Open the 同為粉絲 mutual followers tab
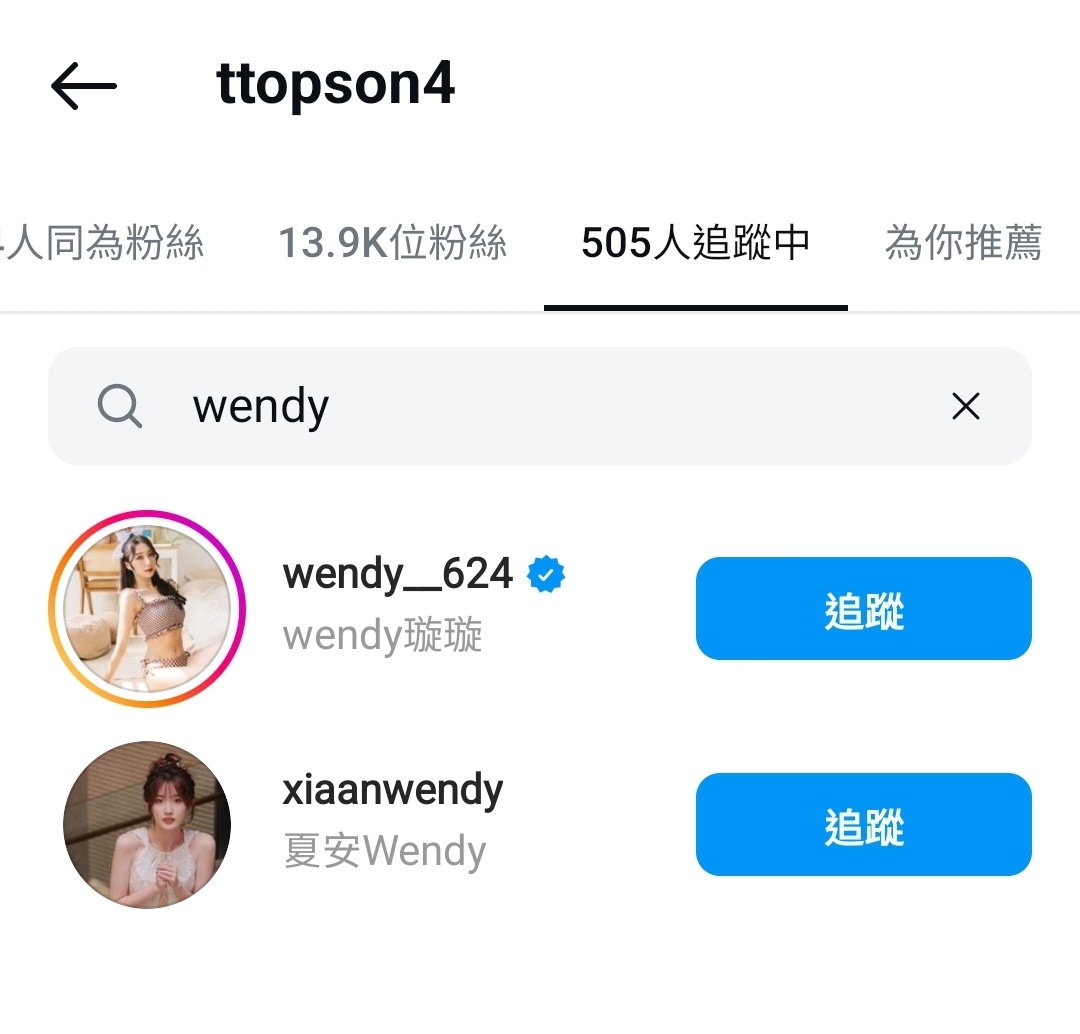This screenshot has height=1034, width=1080. (x=100, y=243)
